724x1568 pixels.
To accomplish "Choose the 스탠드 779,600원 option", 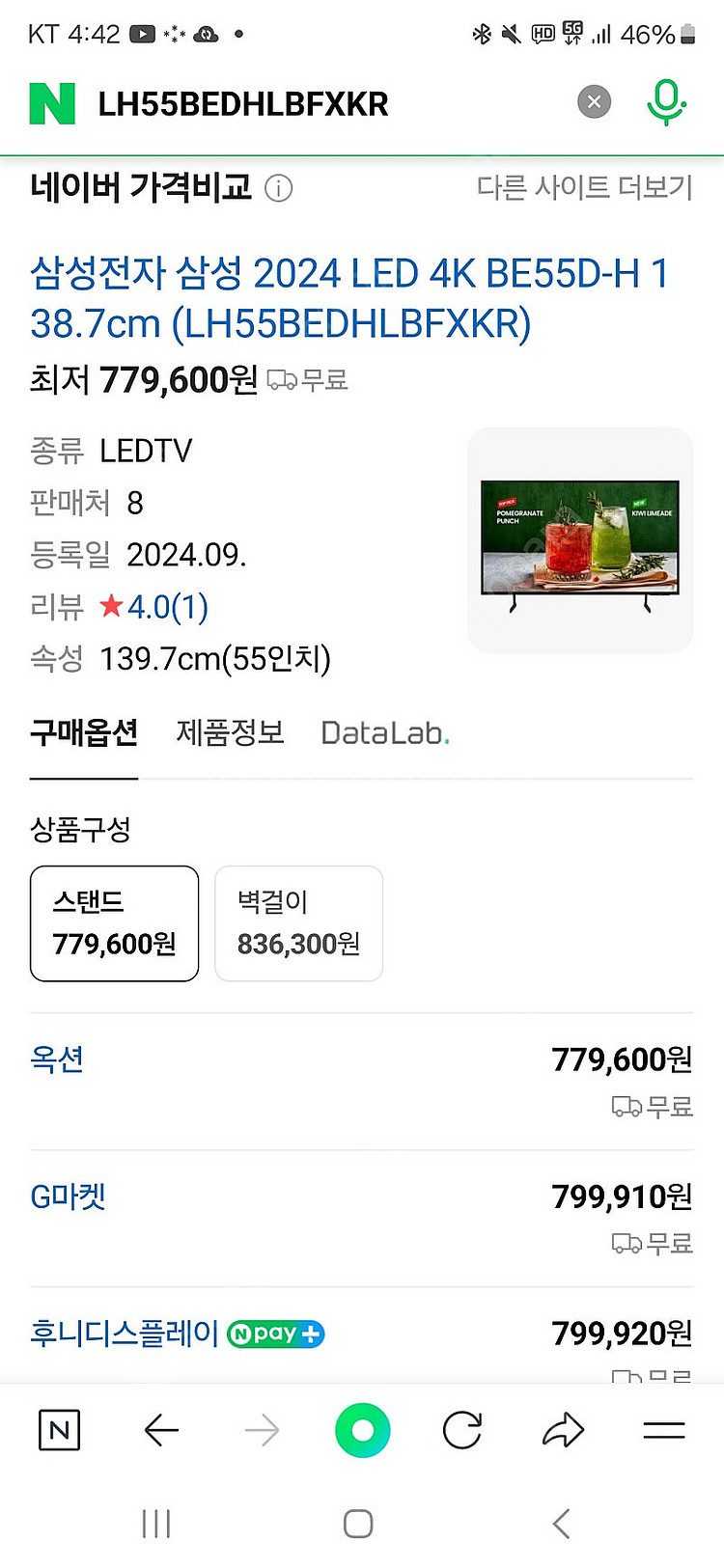I will [x=114, y=923].
